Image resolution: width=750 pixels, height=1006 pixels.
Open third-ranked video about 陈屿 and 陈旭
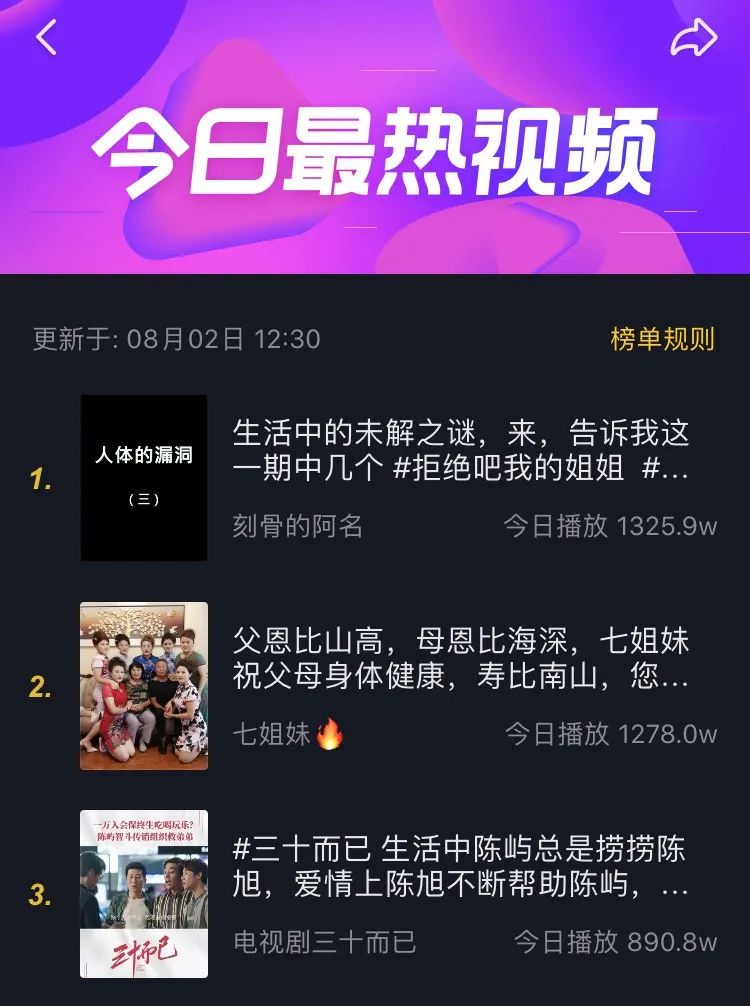[460, 867]
